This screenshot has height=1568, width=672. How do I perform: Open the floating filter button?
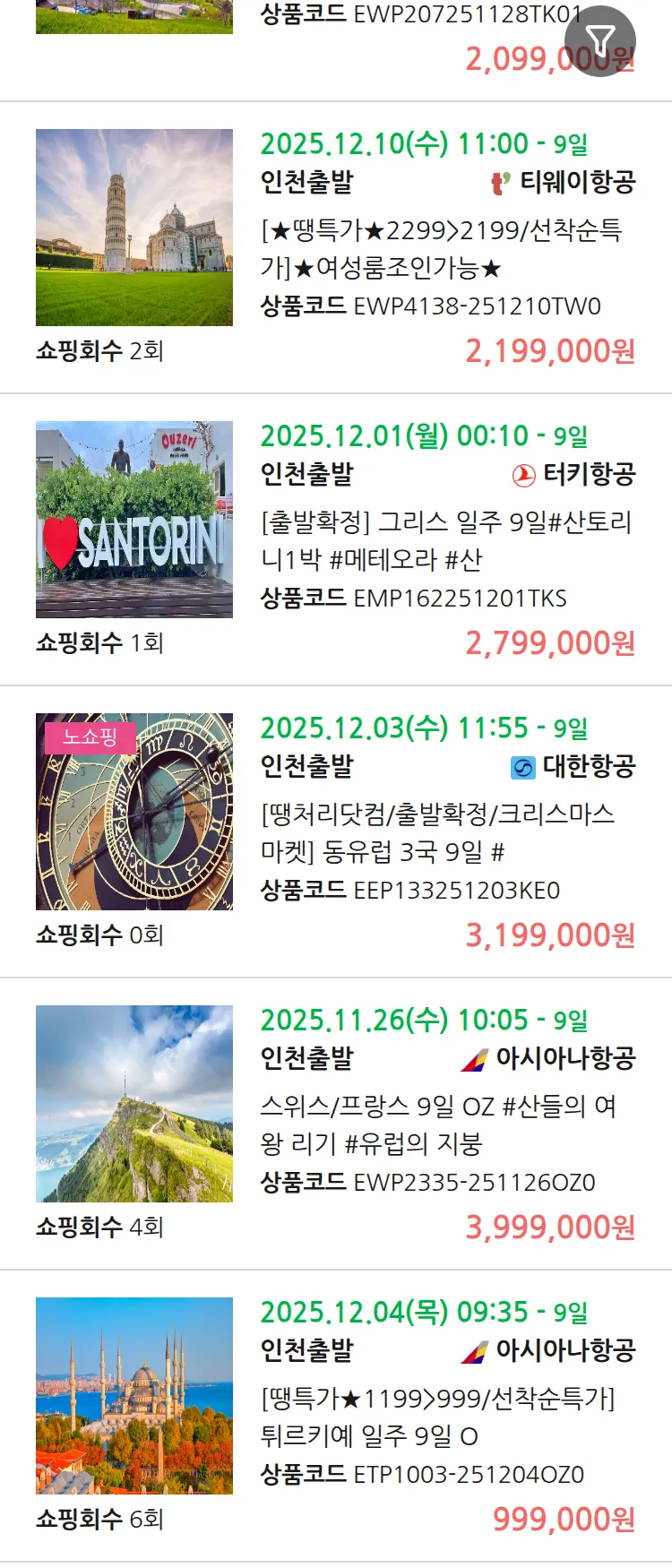599,41
